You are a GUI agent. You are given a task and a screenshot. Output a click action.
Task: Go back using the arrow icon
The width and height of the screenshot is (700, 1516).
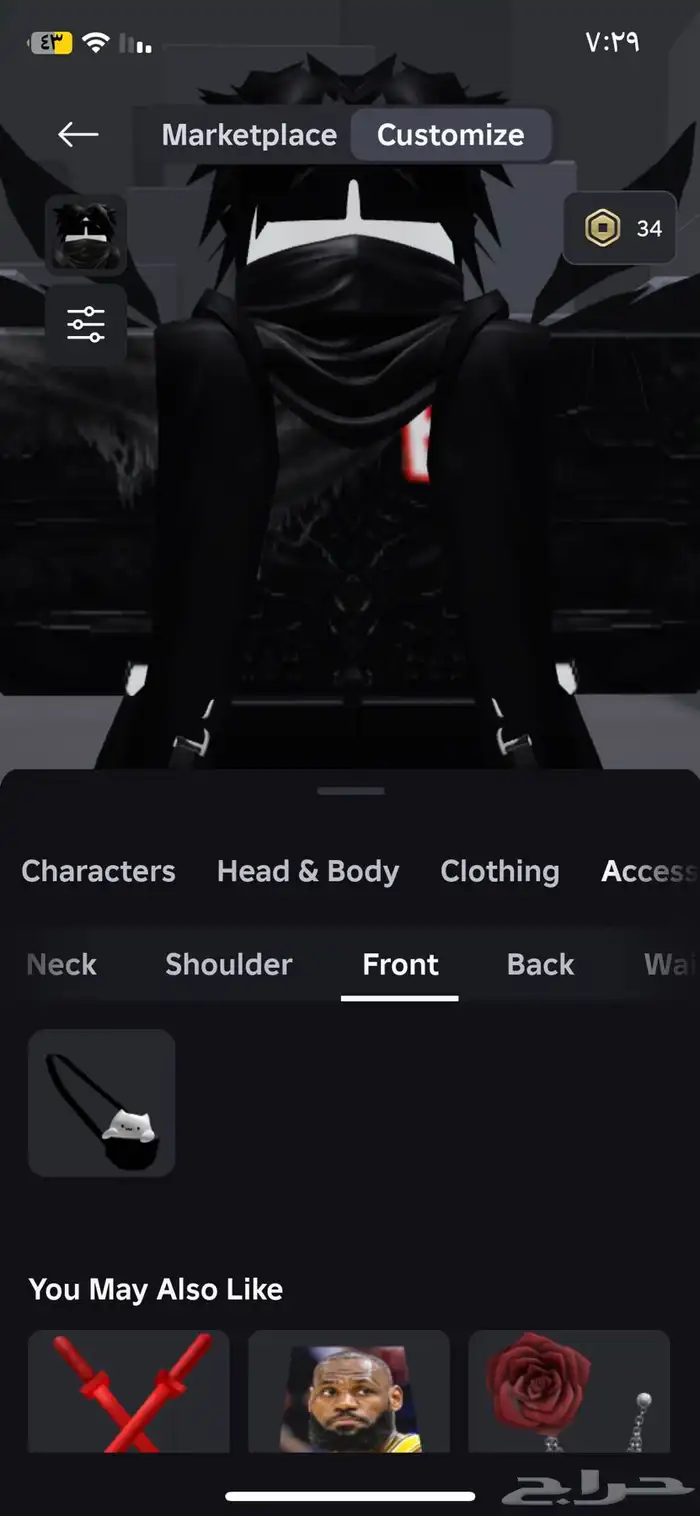click(x=78, y=134)
